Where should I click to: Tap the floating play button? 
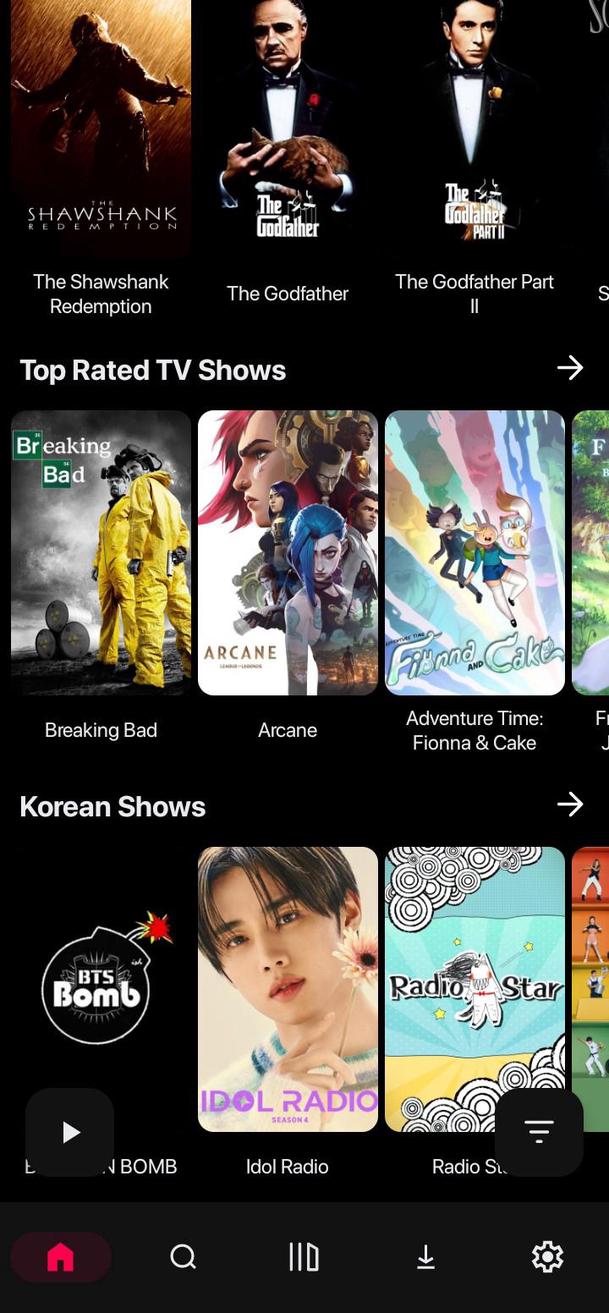click(x=70, y=1132)
